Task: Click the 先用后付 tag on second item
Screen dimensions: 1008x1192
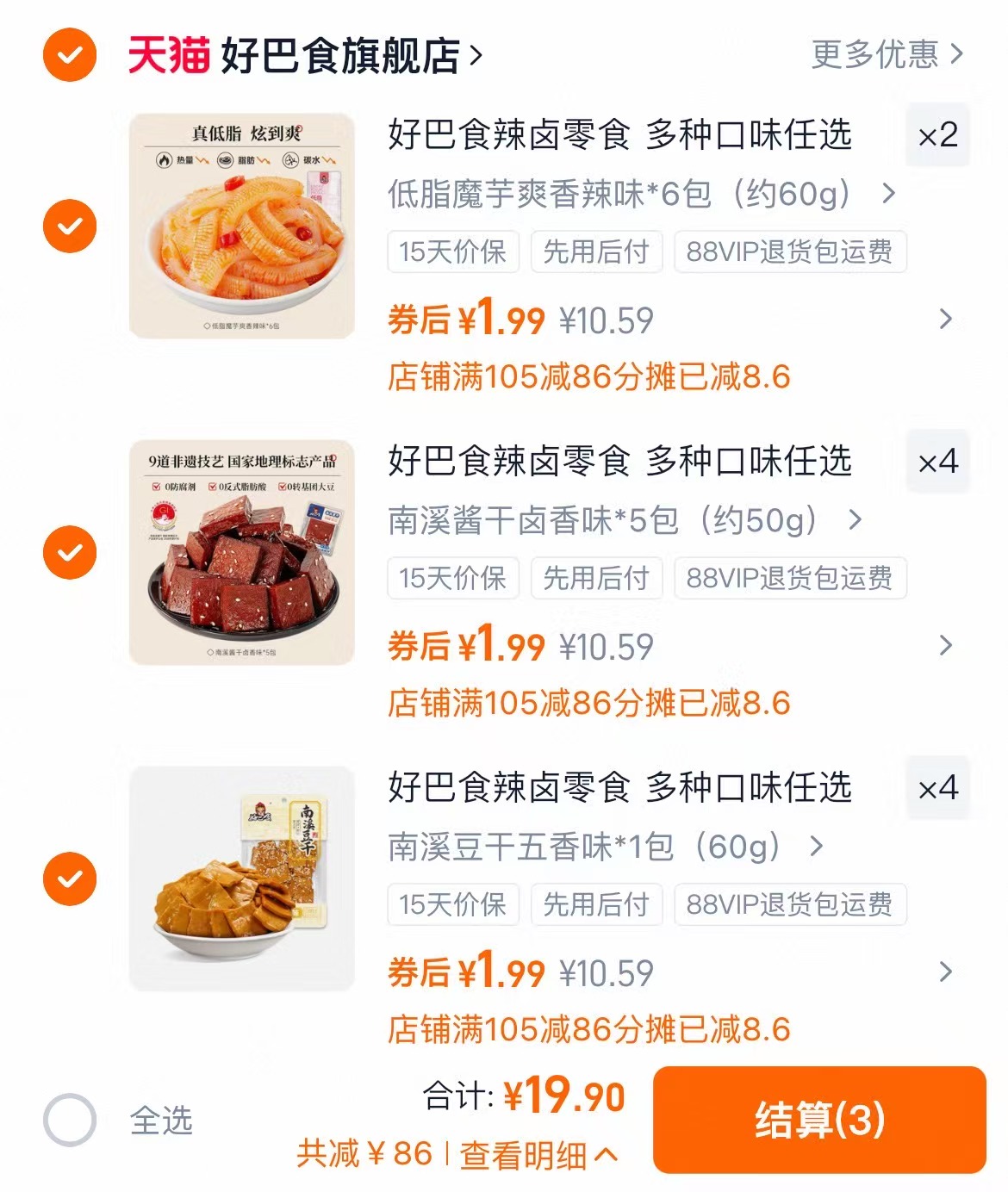Action: [x=596, y=579]
